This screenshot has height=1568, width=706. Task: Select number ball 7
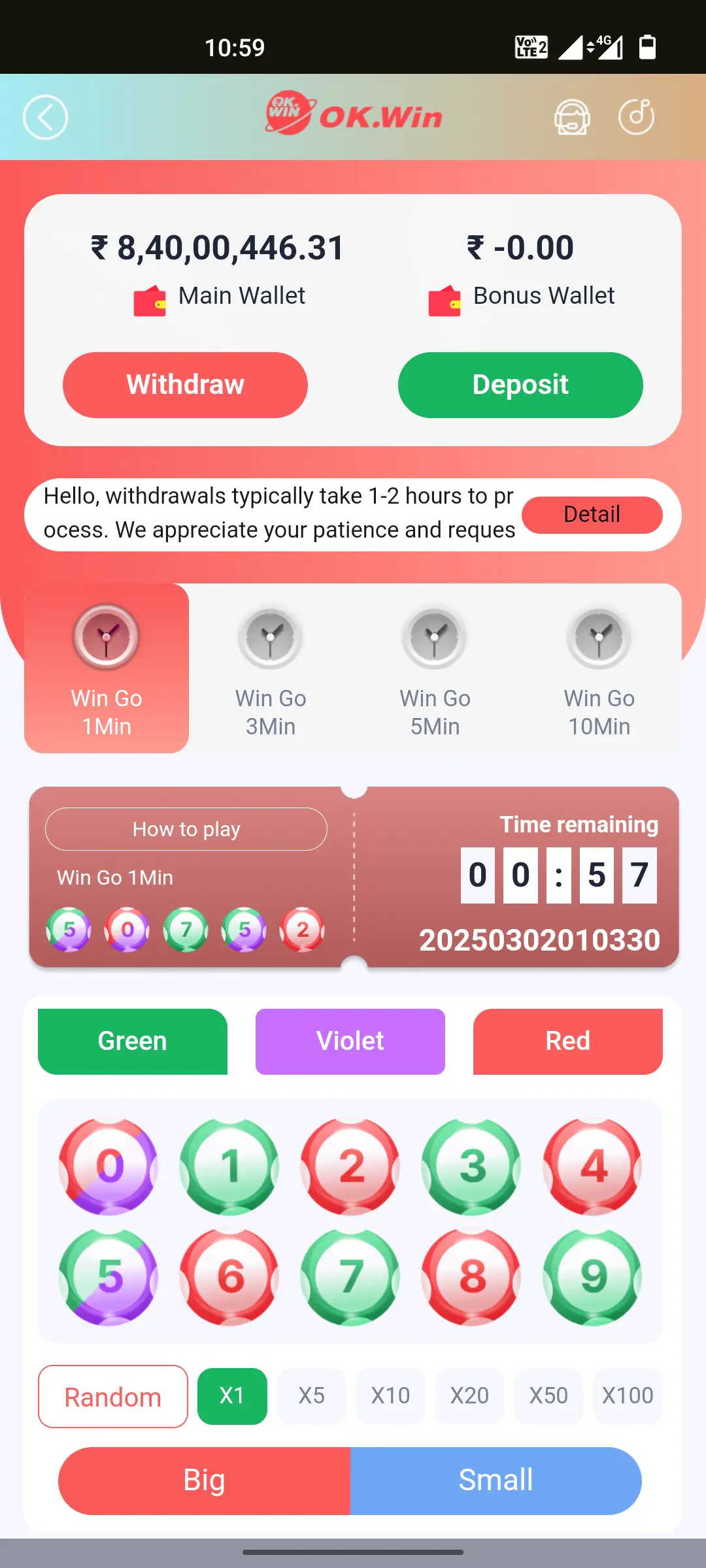point(350,1277)
